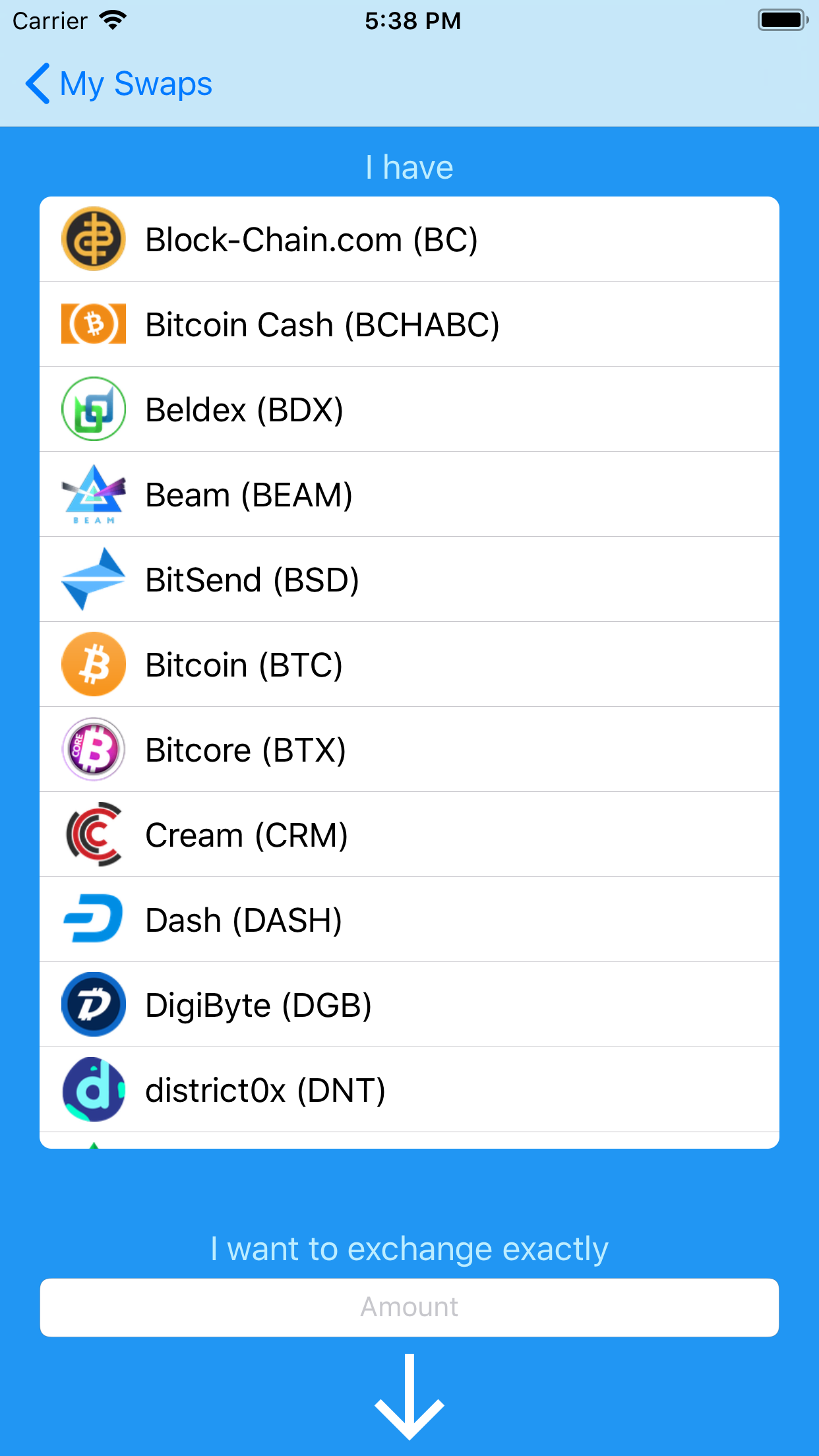The width and height of the screenshot is (819, 1456).
Task: Click the Amount input field
Action: pos(409,1307)
